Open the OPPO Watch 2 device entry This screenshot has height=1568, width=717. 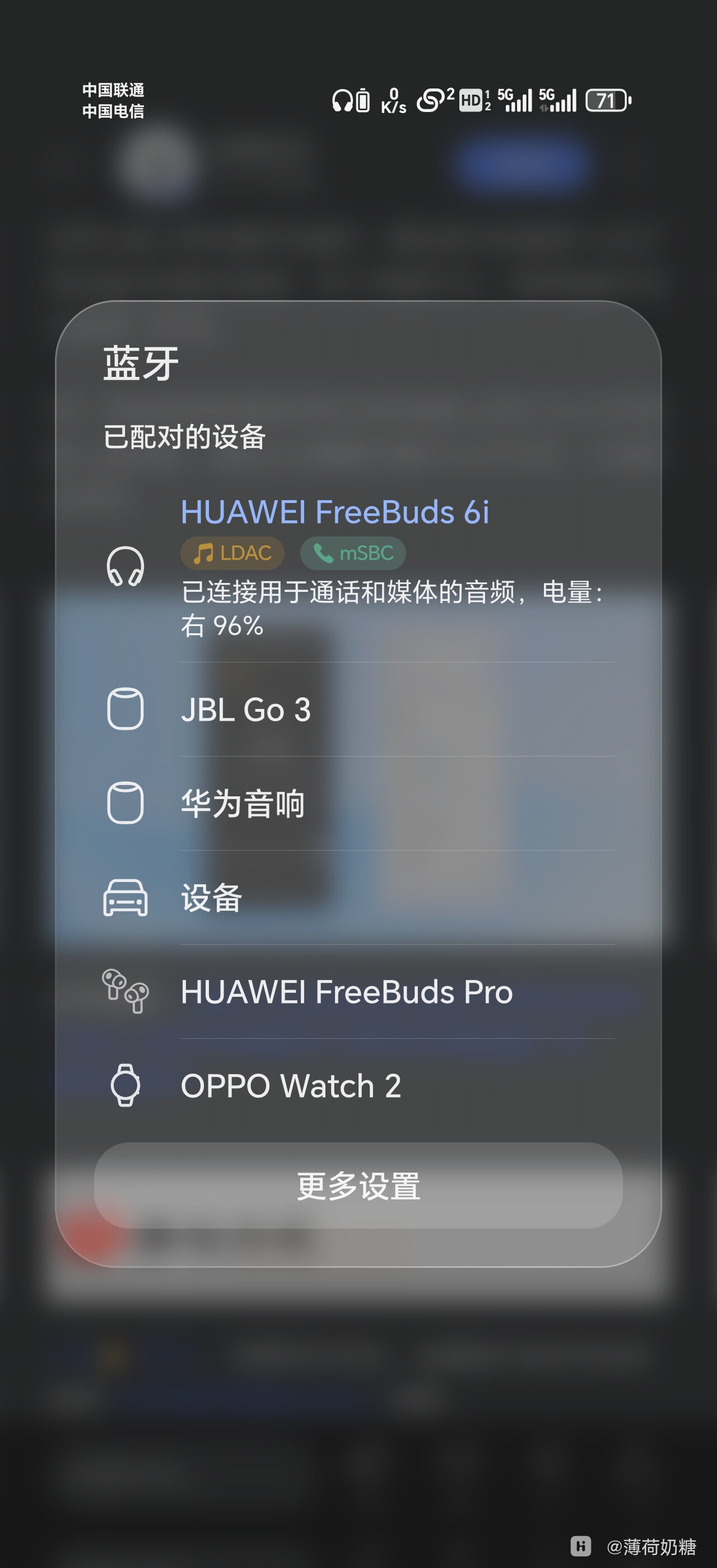pyautogui.click(x=365, y=1086)
